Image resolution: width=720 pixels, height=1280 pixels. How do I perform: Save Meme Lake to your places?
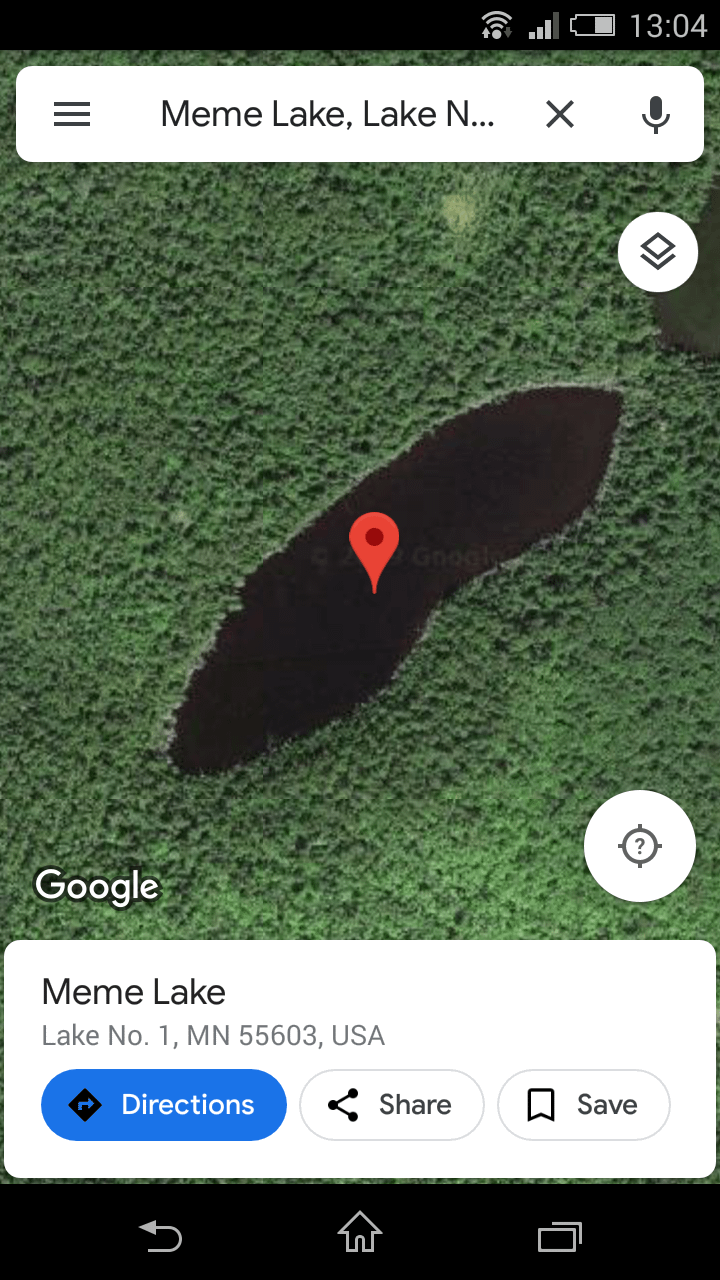(x=583, y=1105)
